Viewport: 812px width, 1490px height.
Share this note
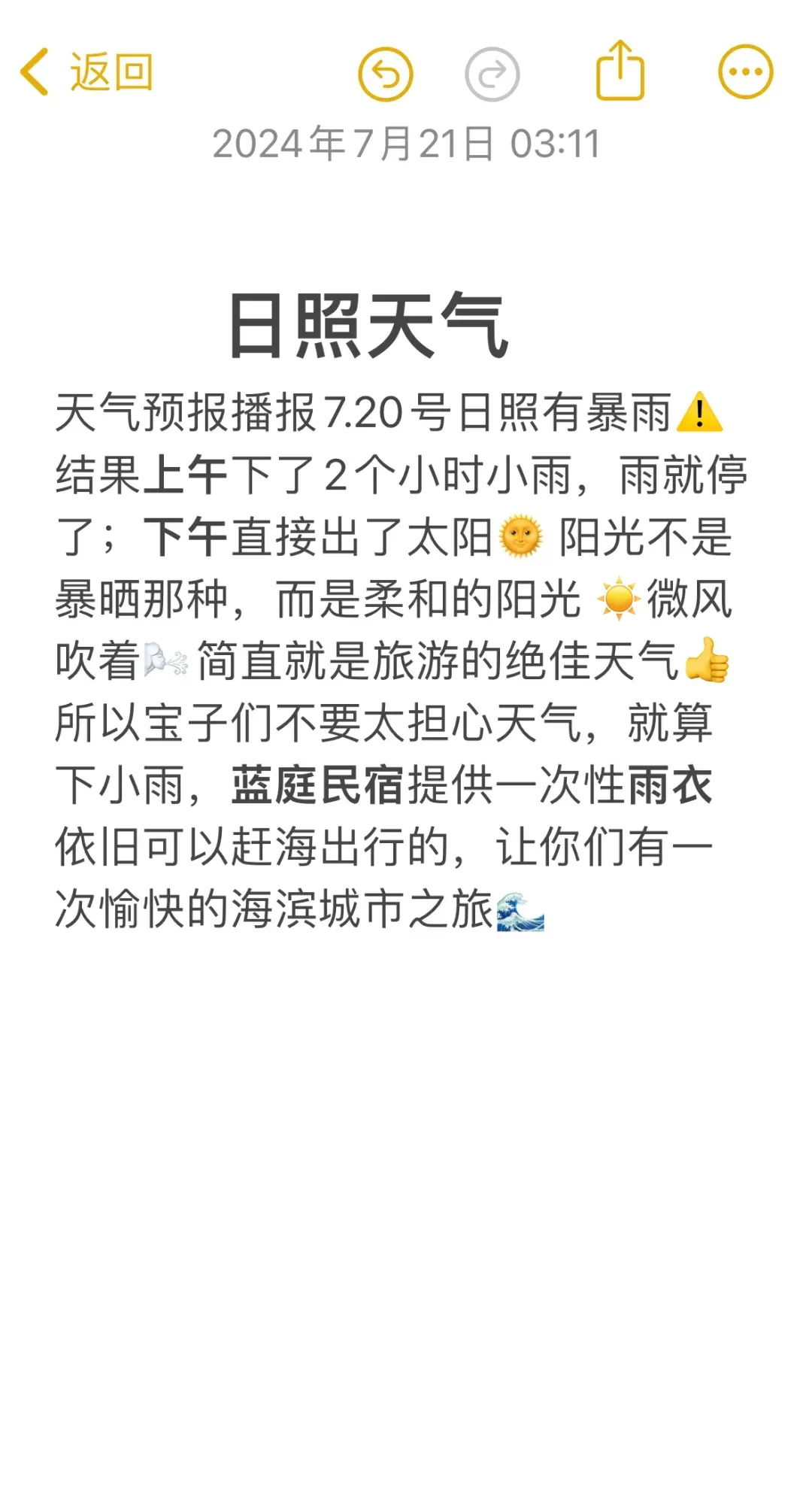[620, 71]
